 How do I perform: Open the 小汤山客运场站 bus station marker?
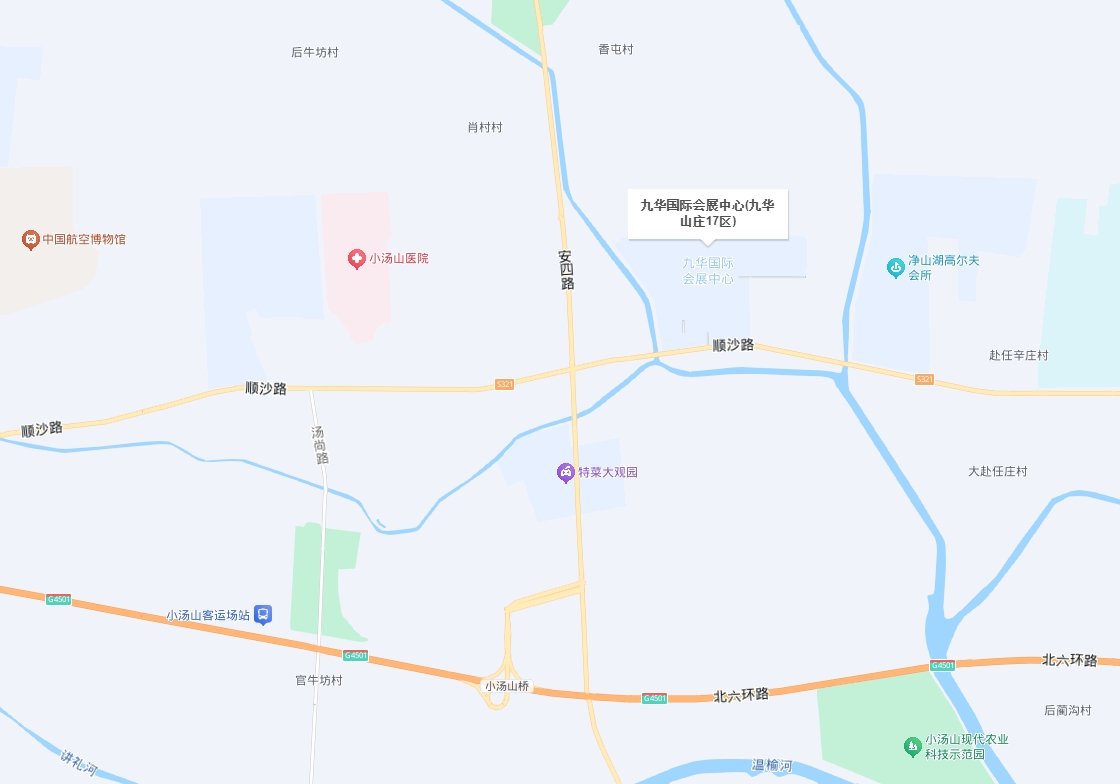(x=262, y=615)
